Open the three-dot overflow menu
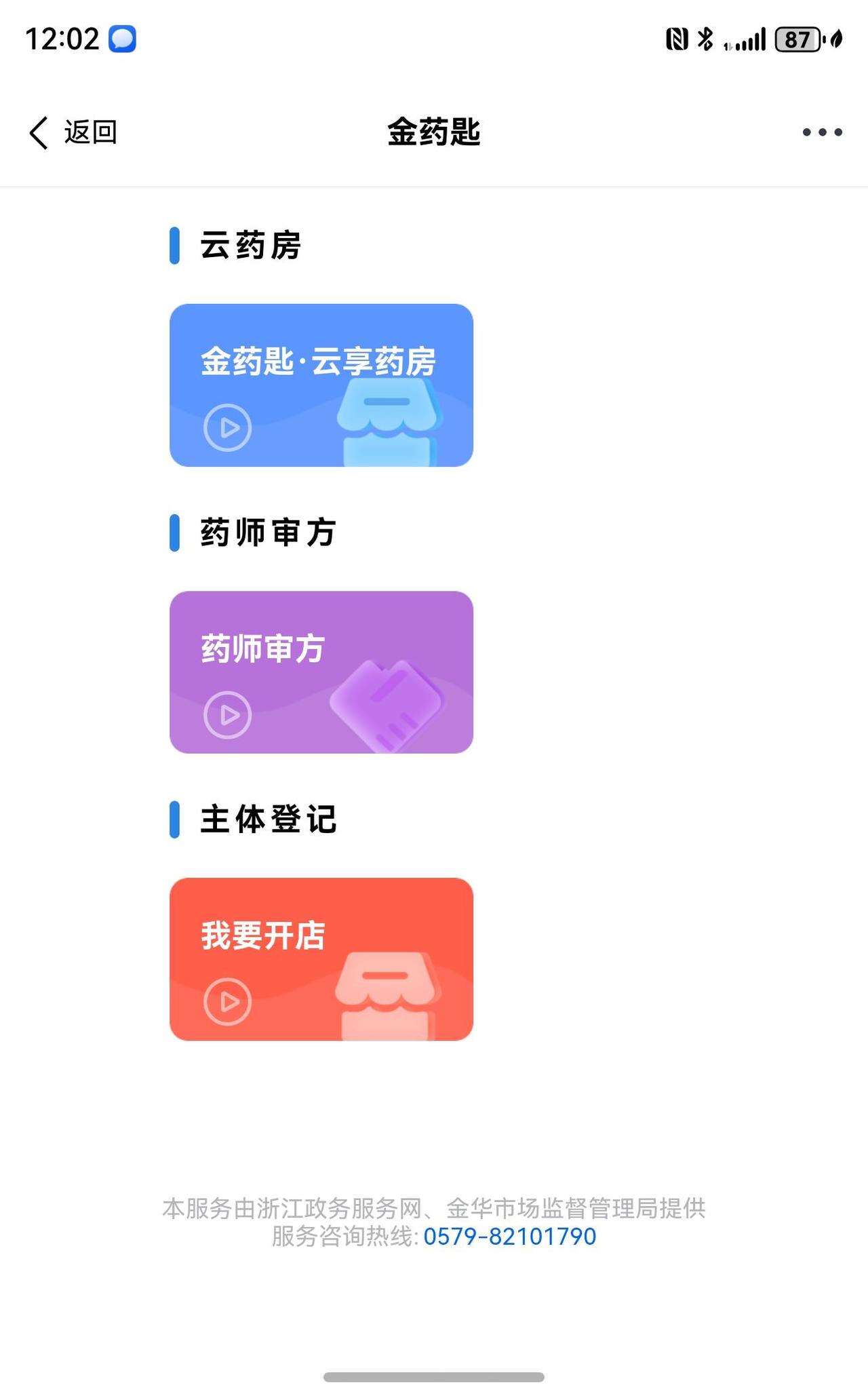 822,132
